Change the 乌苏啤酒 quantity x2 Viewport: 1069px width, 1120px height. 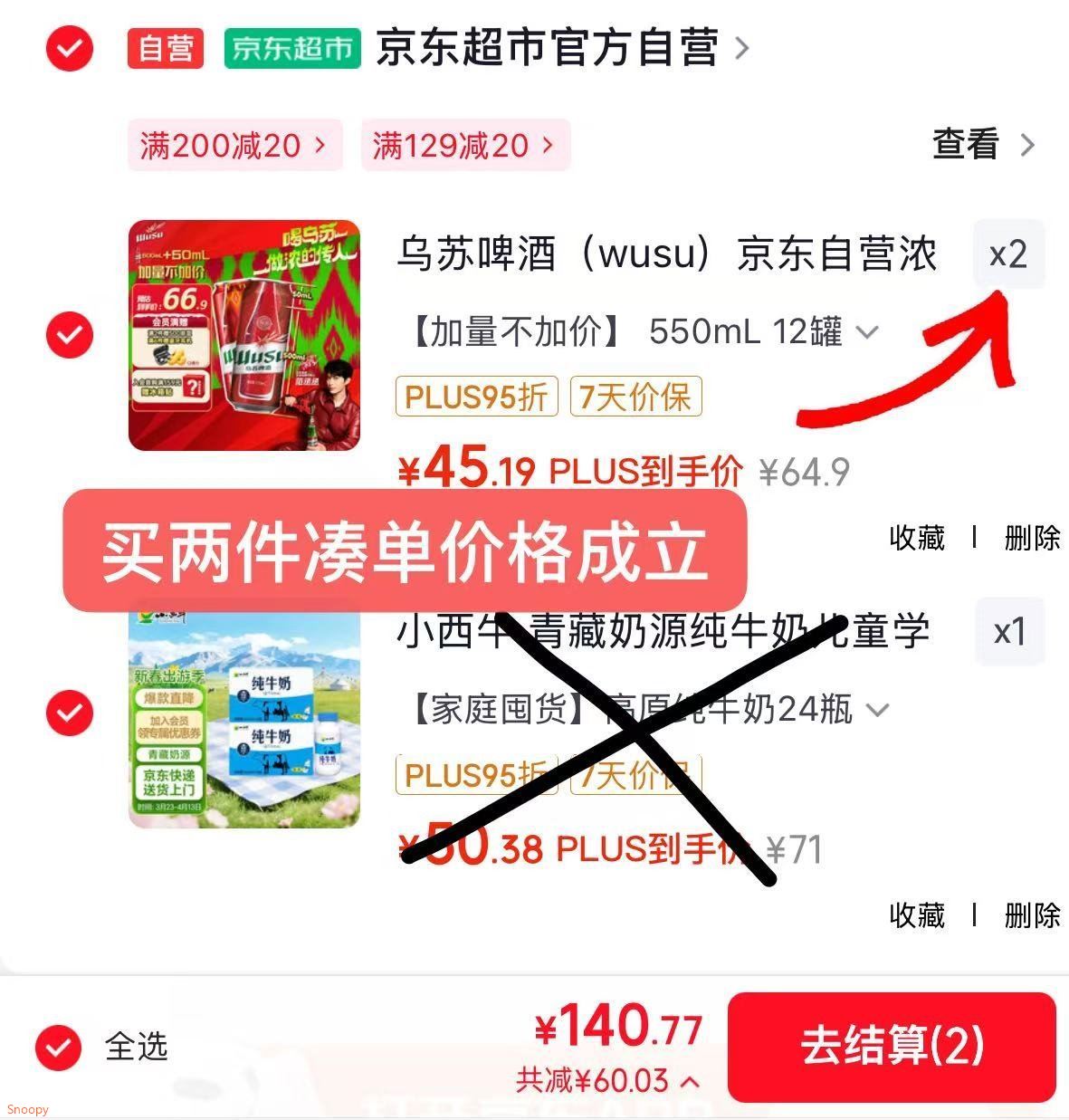1009,254
